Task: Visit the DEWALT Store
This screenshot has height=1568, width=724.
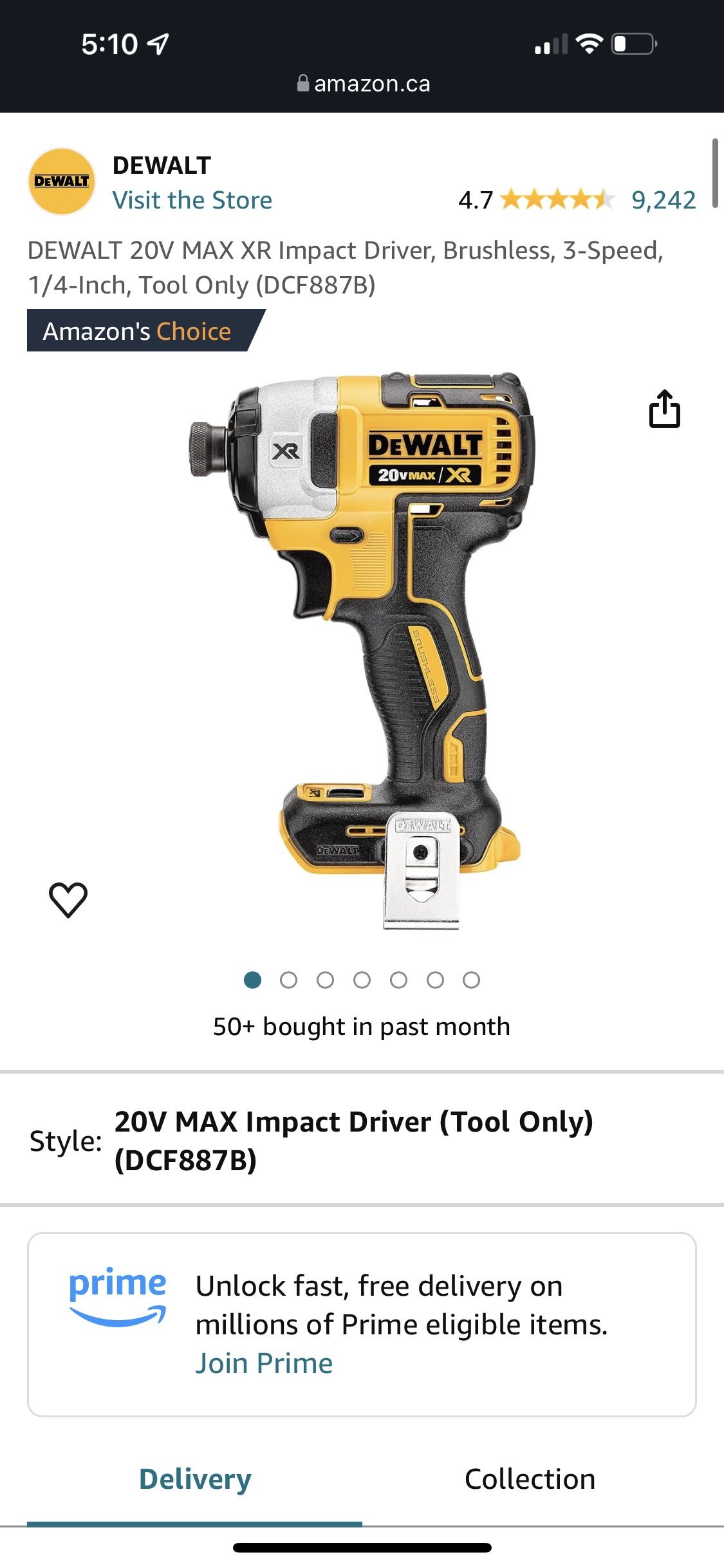Action: click(x=192, y=200)
